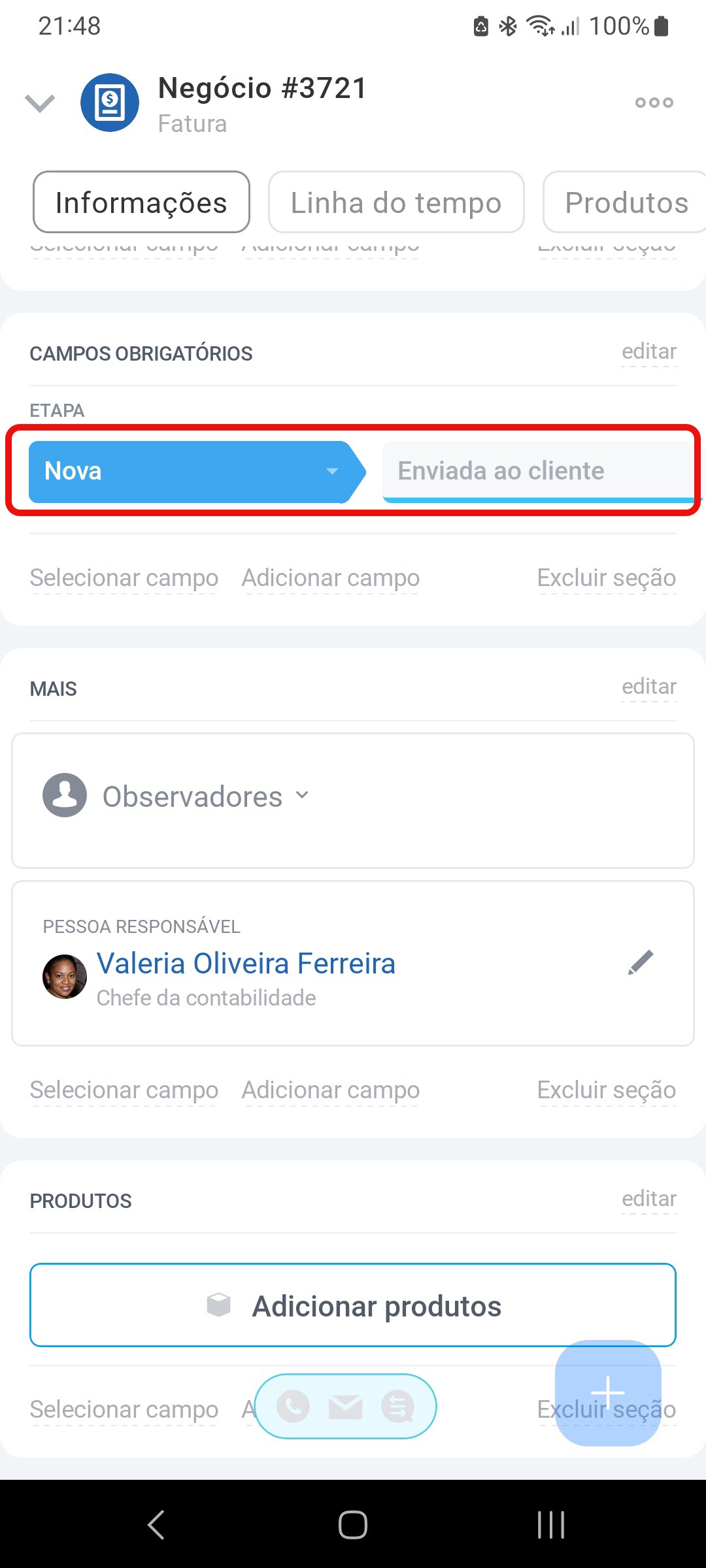Open the floating plus button

click(x=608, y=1392)
